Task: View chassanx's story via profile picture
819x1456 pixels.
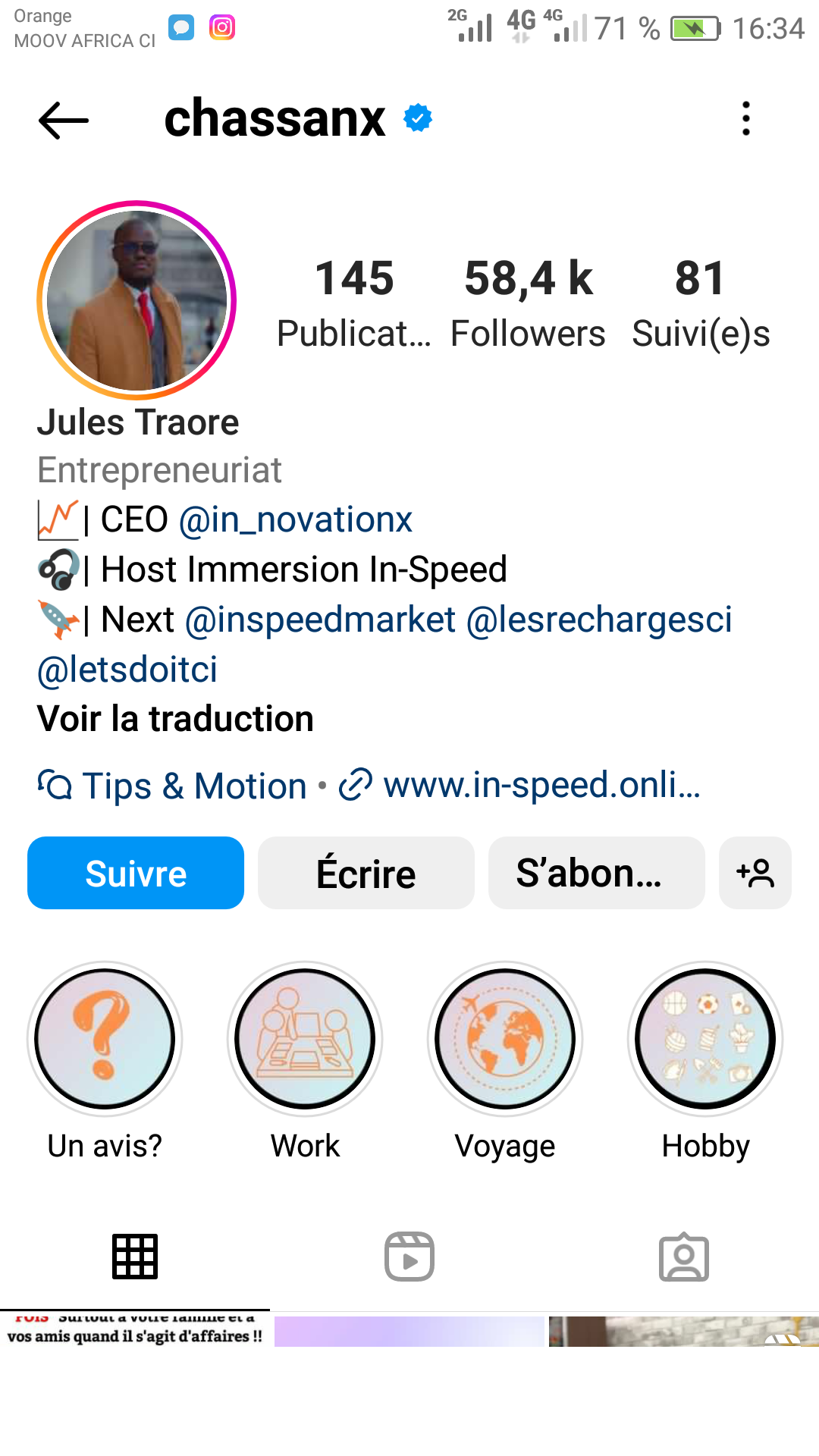Action: click(x=137, y=300)
